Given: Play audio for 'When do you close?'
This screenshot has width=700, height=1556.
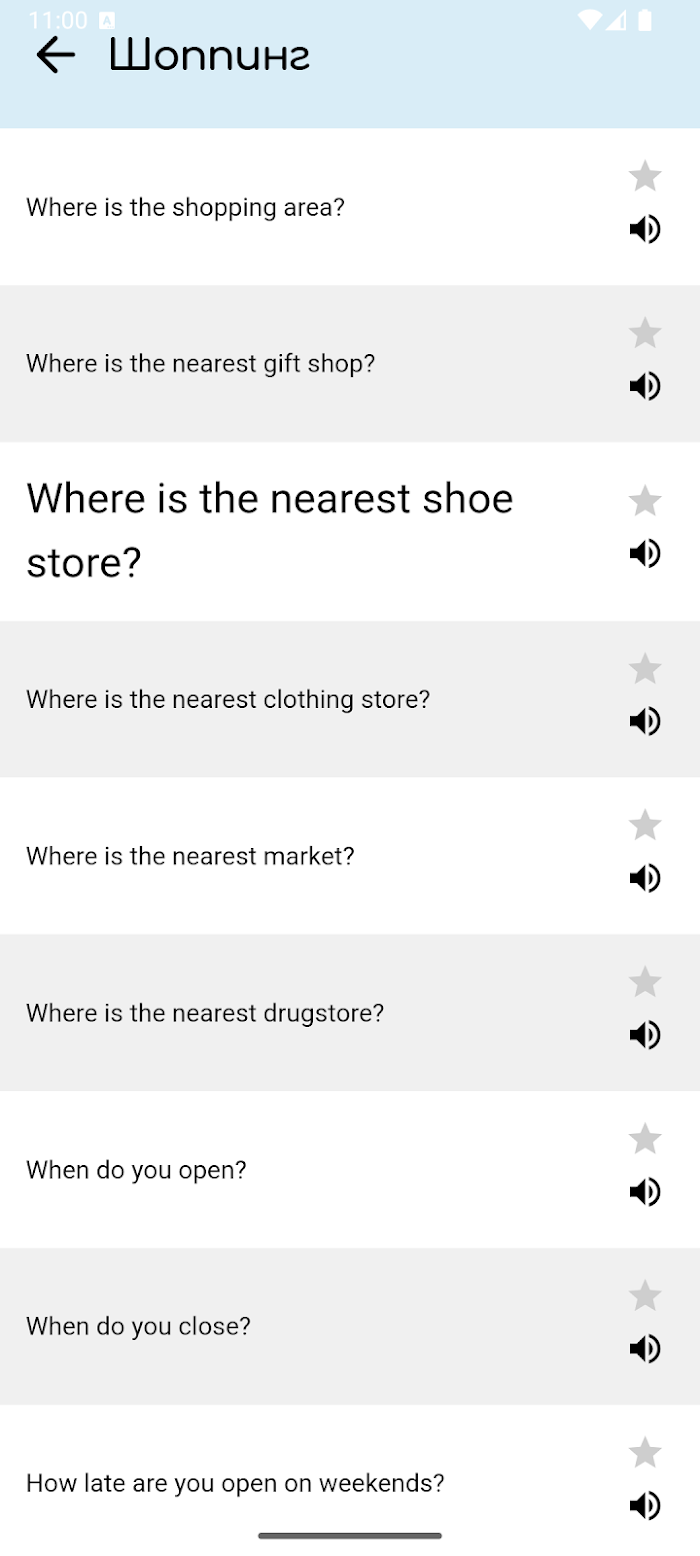Looking at the screenshot, I should 645,1349.
